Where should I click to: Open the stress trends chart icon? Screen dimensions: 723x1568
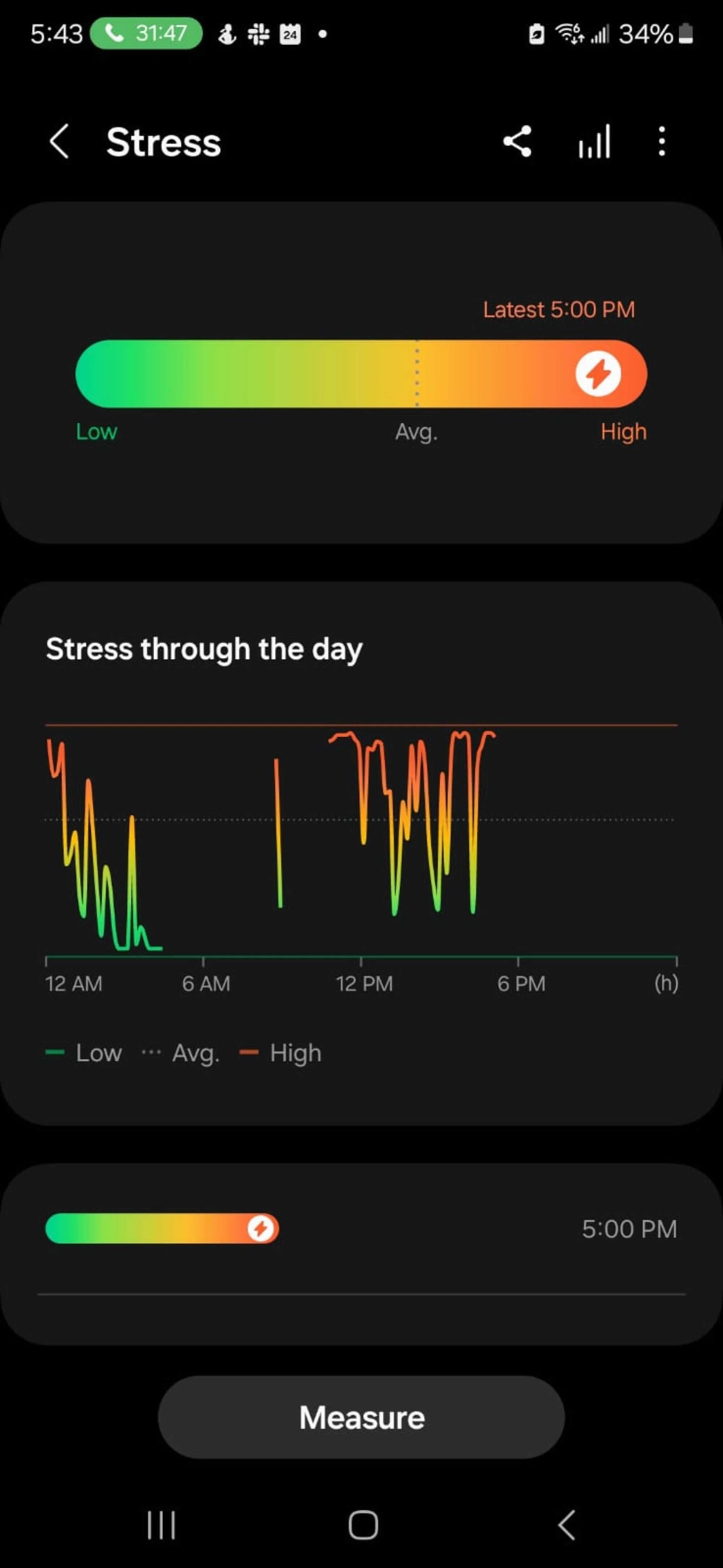click(x=594, y=142)
